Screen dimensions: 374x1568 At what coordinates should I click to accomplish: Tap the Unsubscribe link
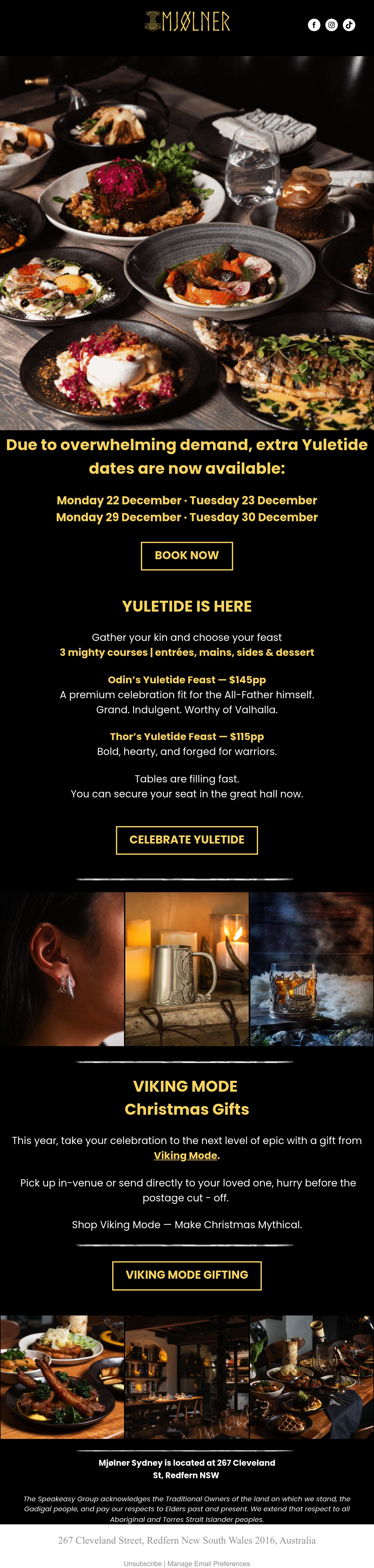click(143, 1563)
